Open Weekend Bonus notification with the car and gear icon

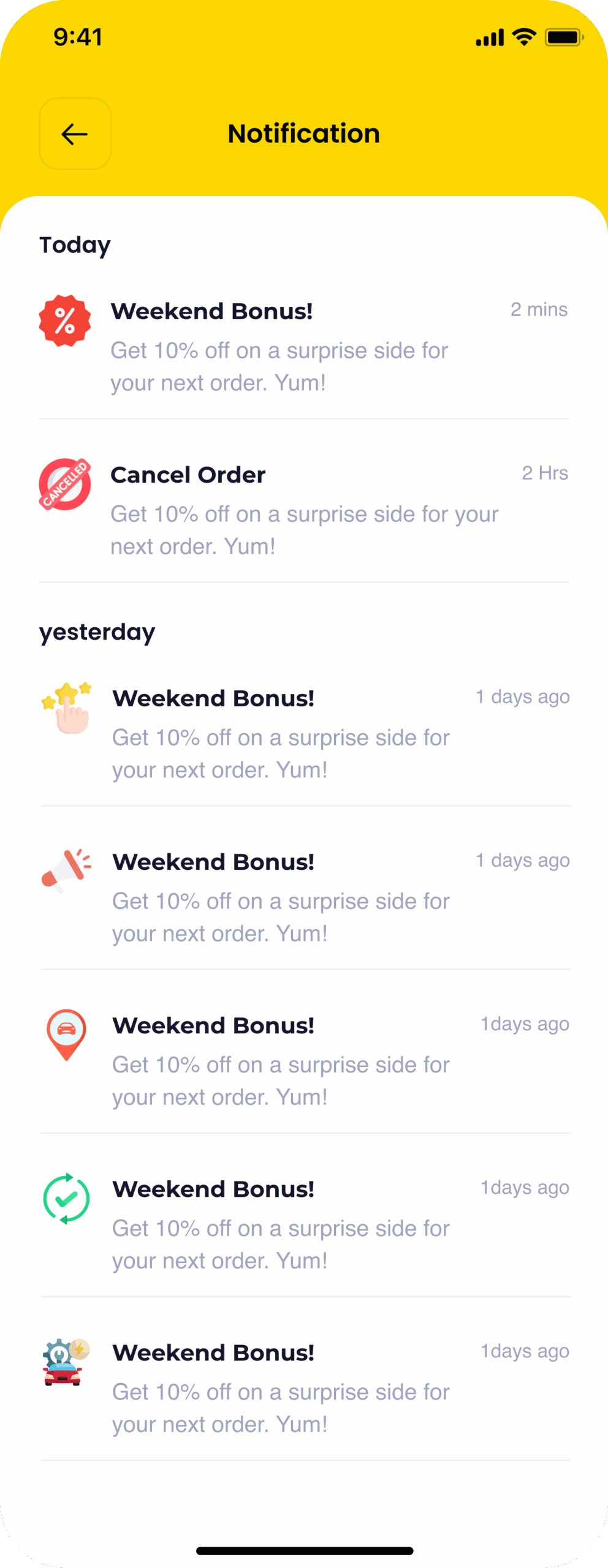303,1387
